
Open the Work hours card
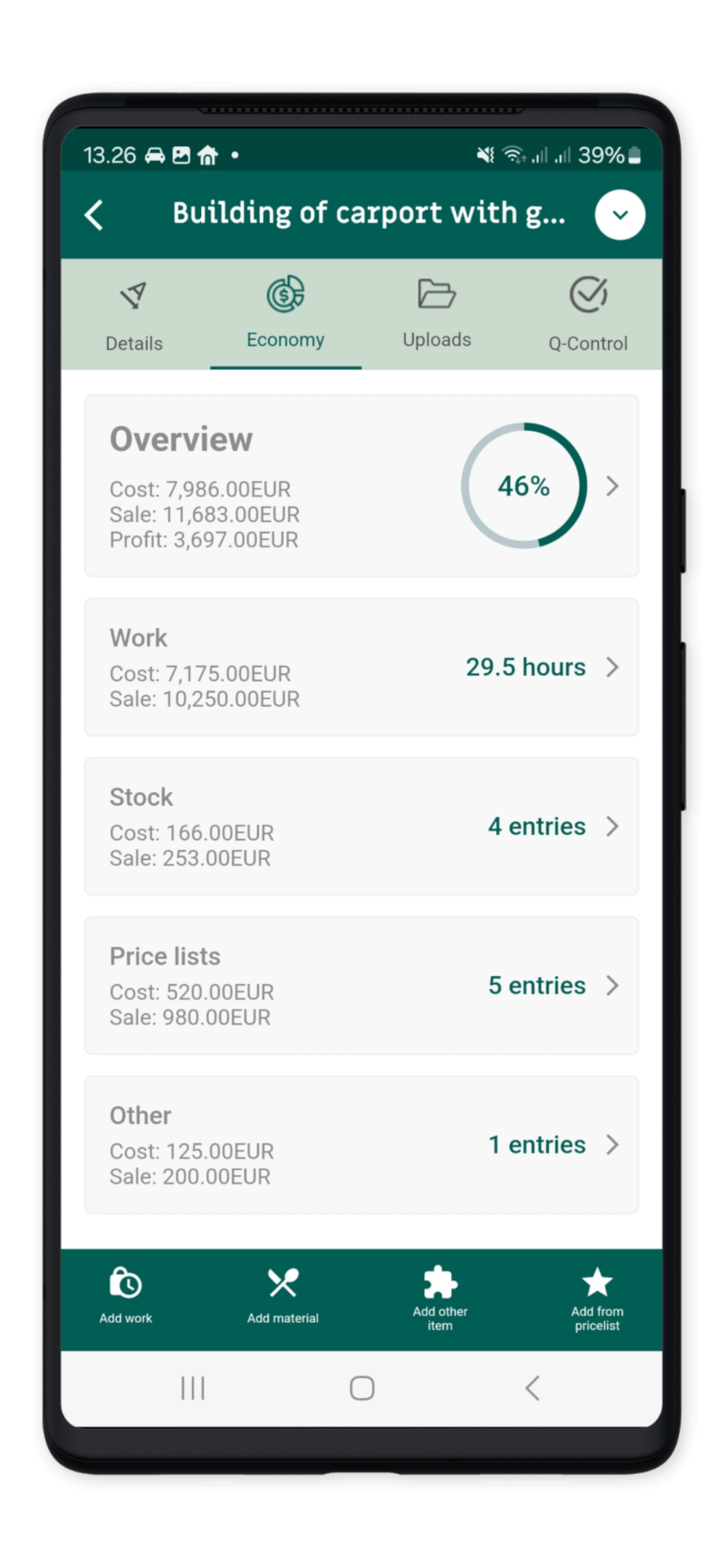[361, 667]
